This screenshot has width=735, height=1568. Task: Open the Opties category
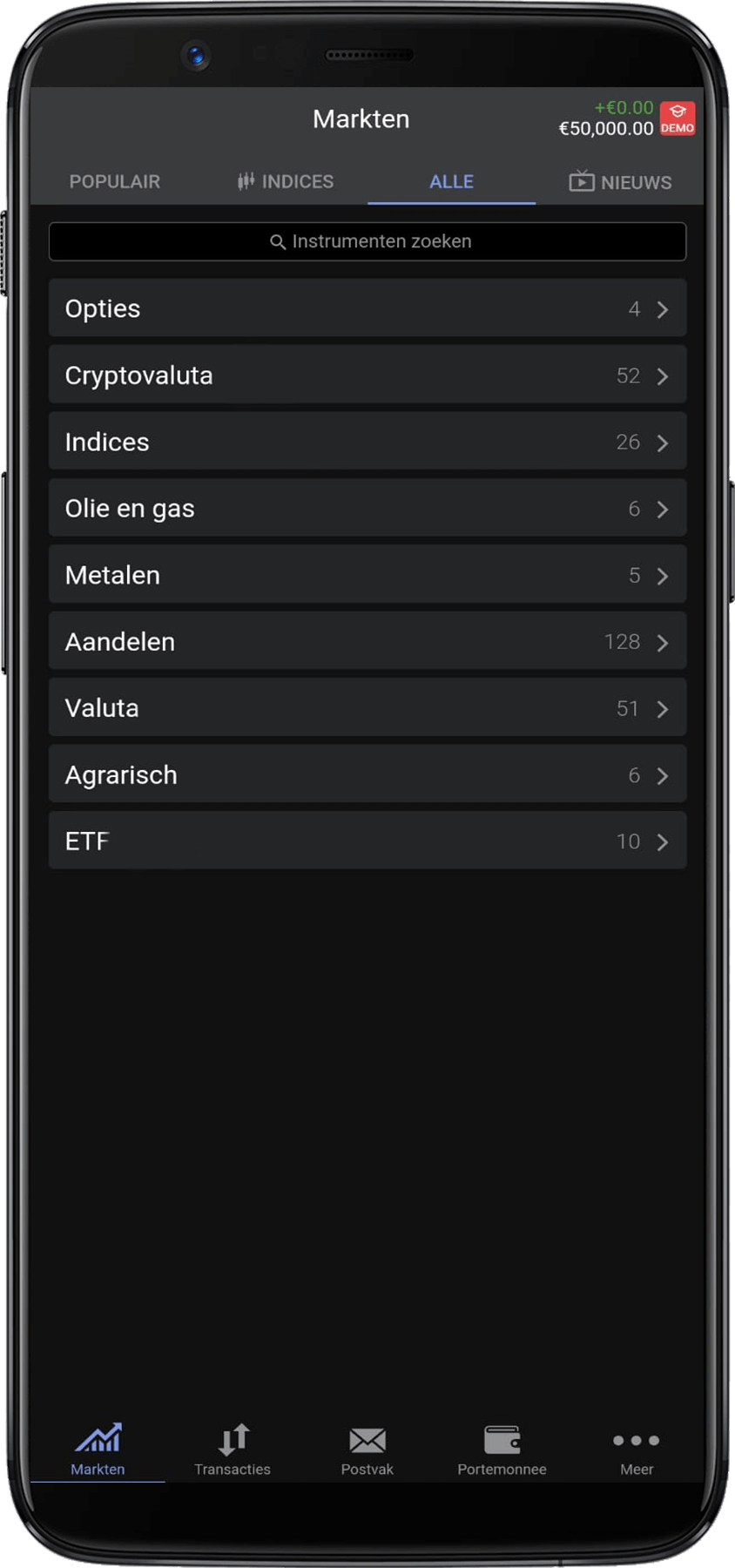coord(367,309)
